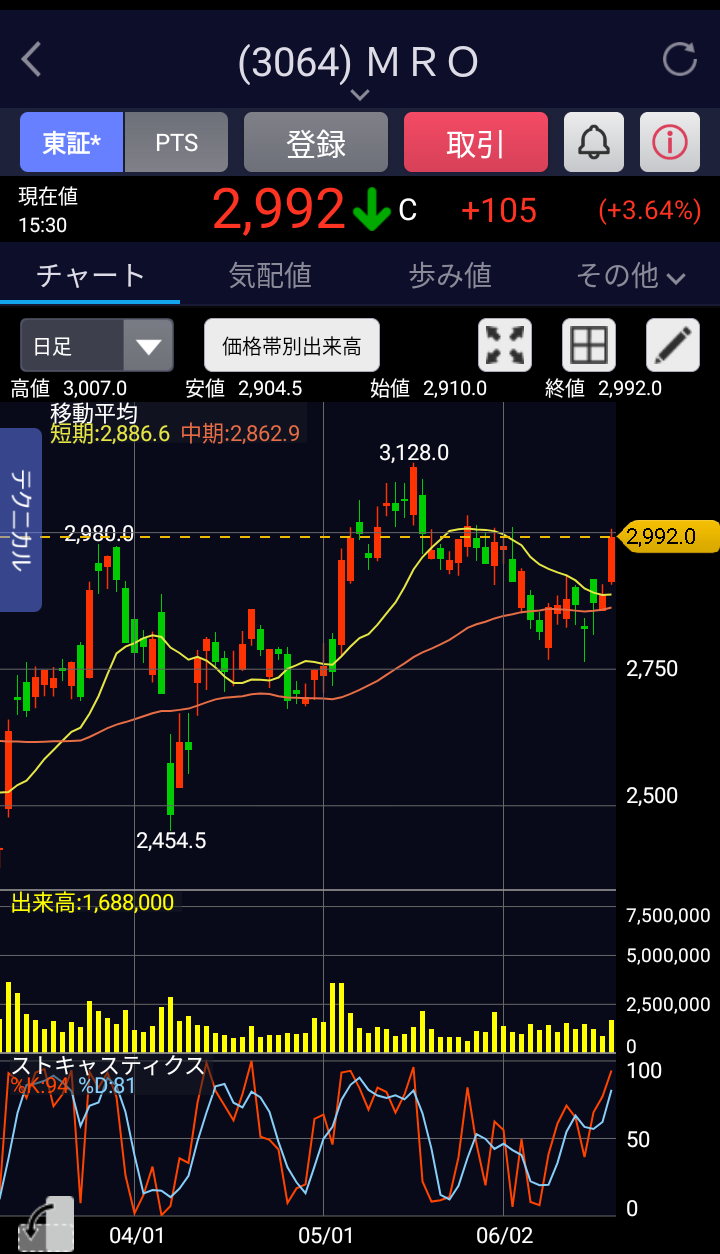Select the チャート tab
The image size is (720, 1254).
[90, 275]
